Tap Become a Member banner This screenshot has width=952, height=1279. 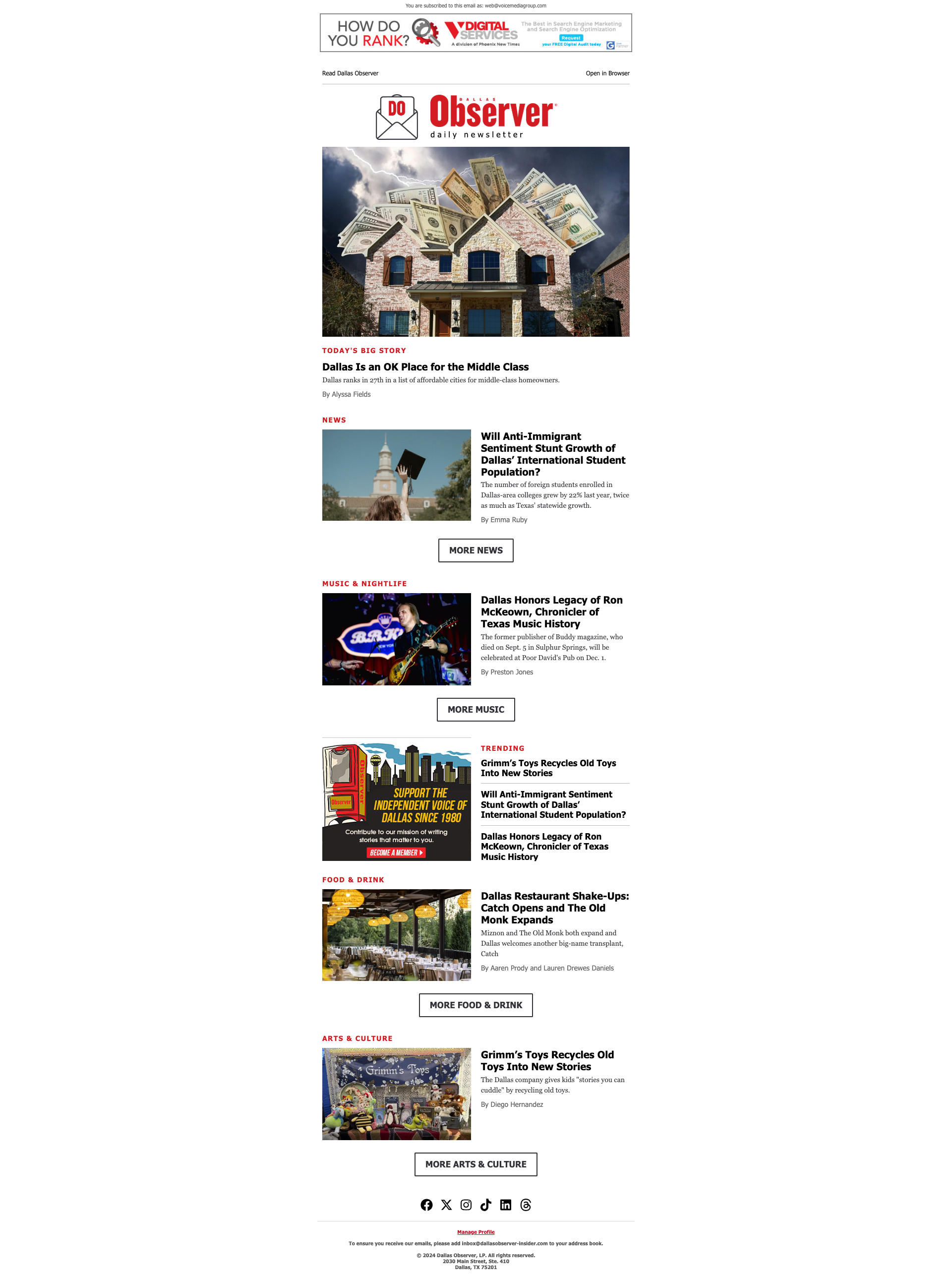point(396,853)
